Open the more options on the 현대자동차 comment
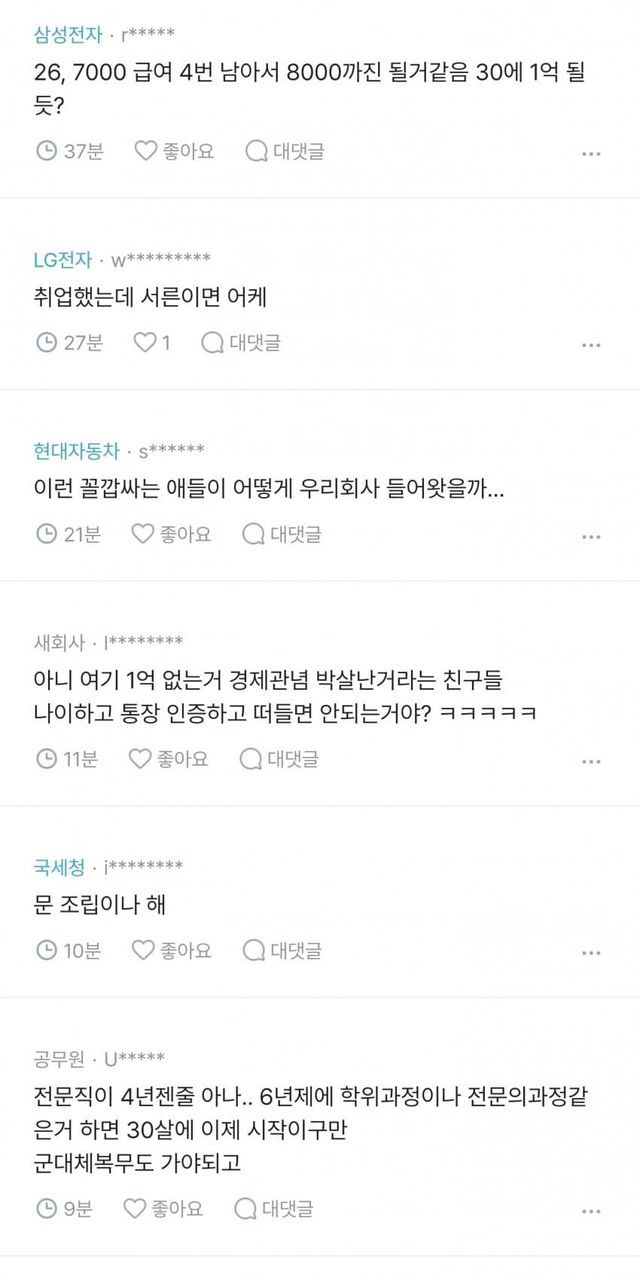 point(591,537)
